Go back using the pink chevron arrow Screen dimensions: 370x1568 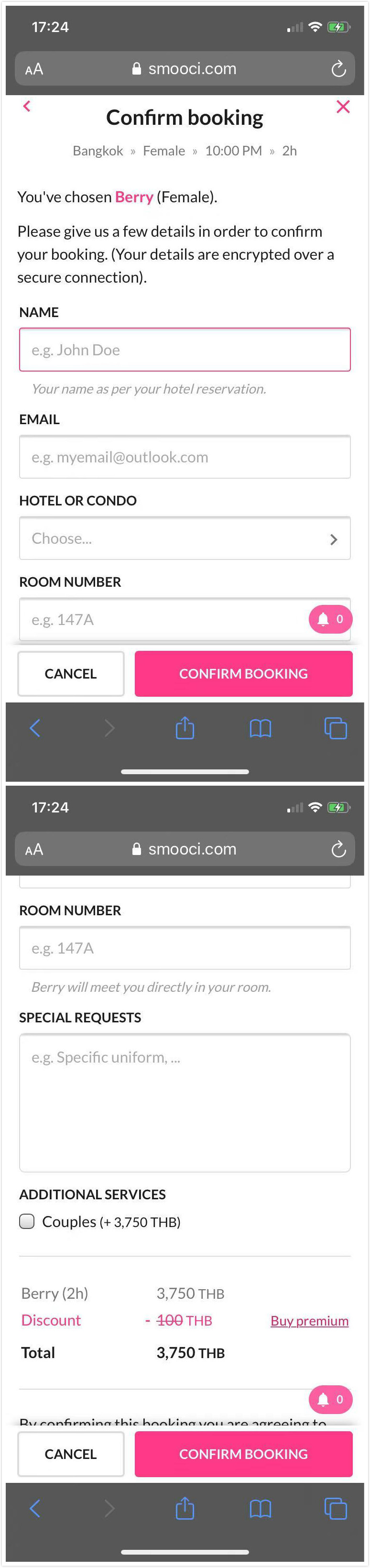coord(26,106)
